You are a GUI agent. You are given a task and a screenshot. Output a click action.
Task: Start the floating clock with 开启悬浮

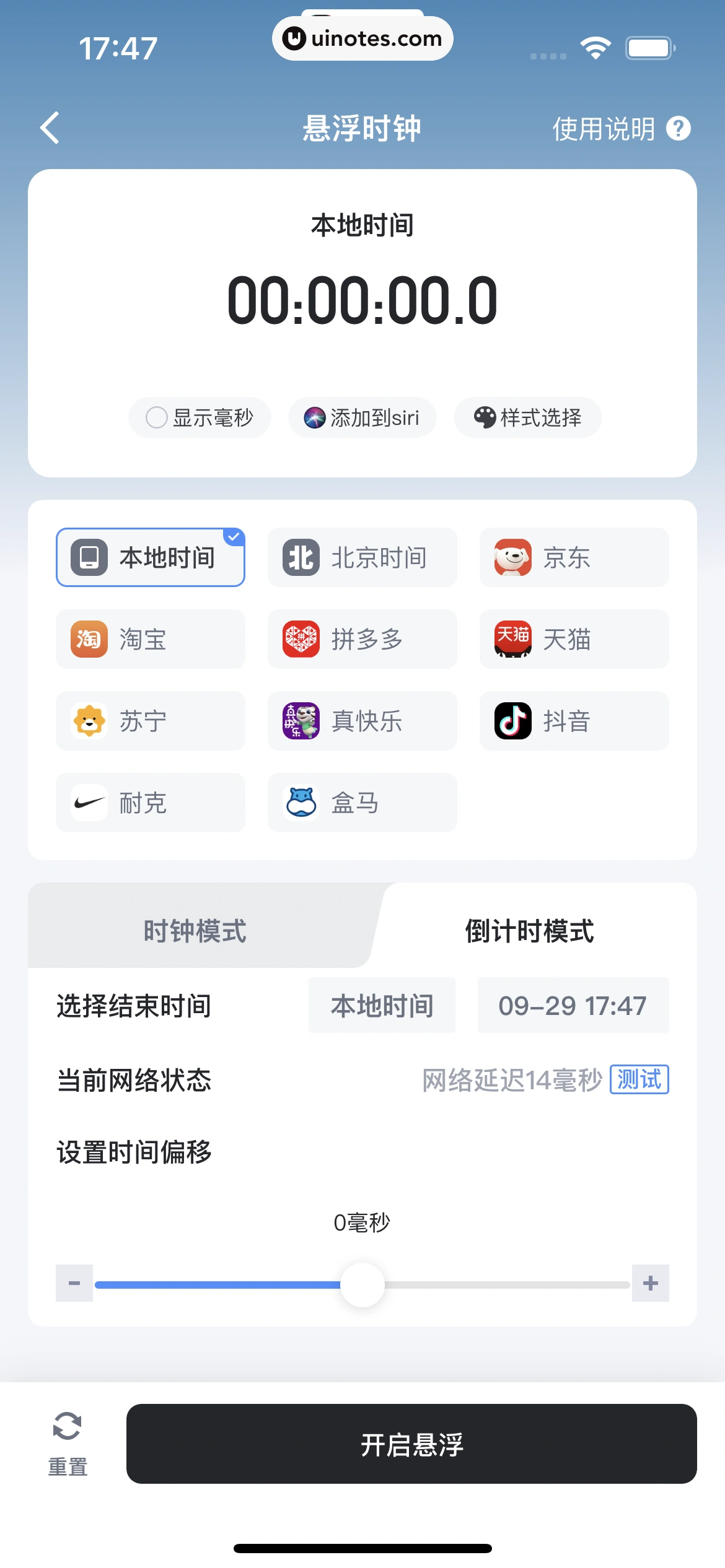(x=411, y=1444)
